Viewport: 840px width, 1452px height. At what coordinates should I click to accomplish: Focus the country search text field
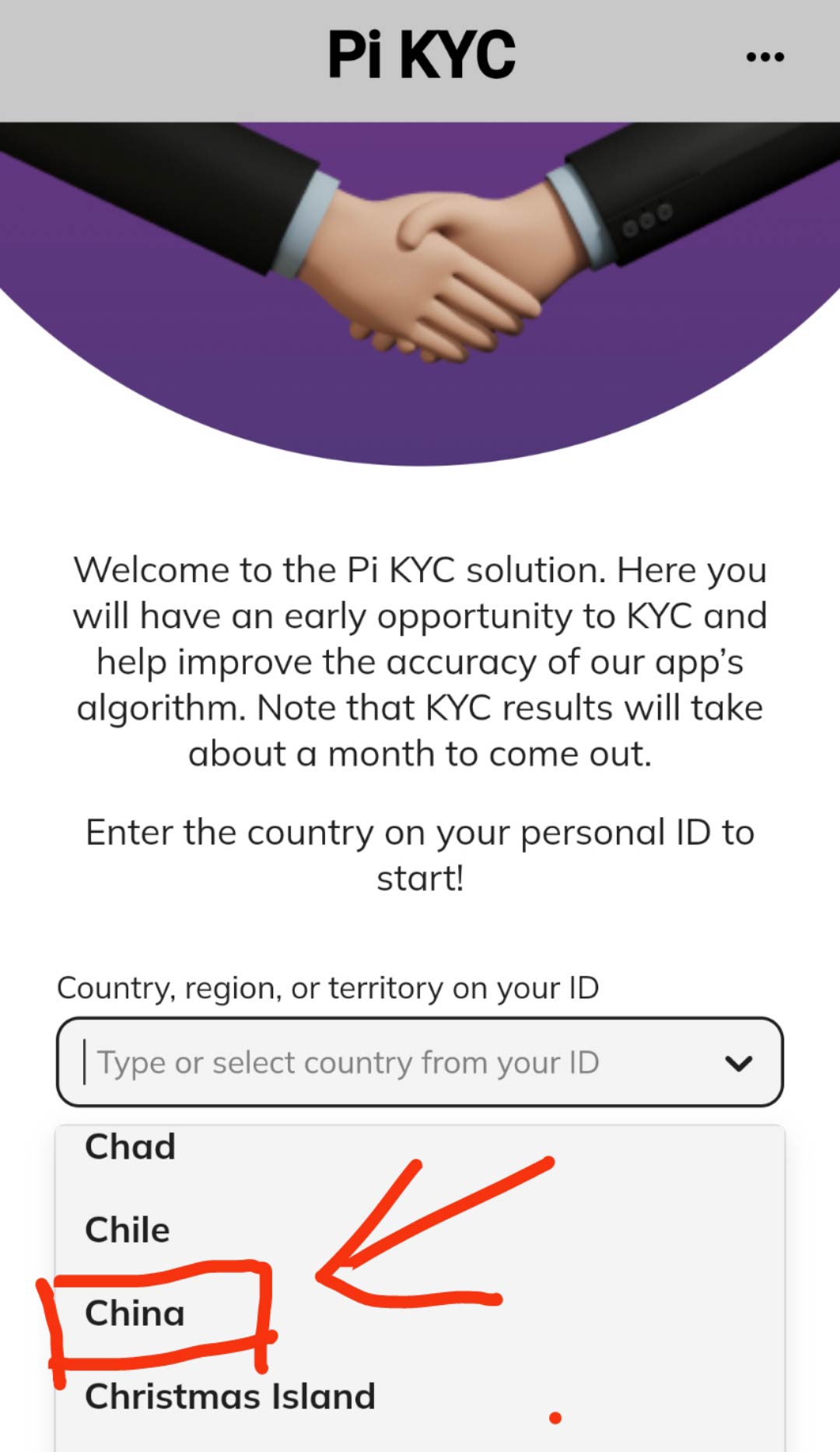point(389,1062)
